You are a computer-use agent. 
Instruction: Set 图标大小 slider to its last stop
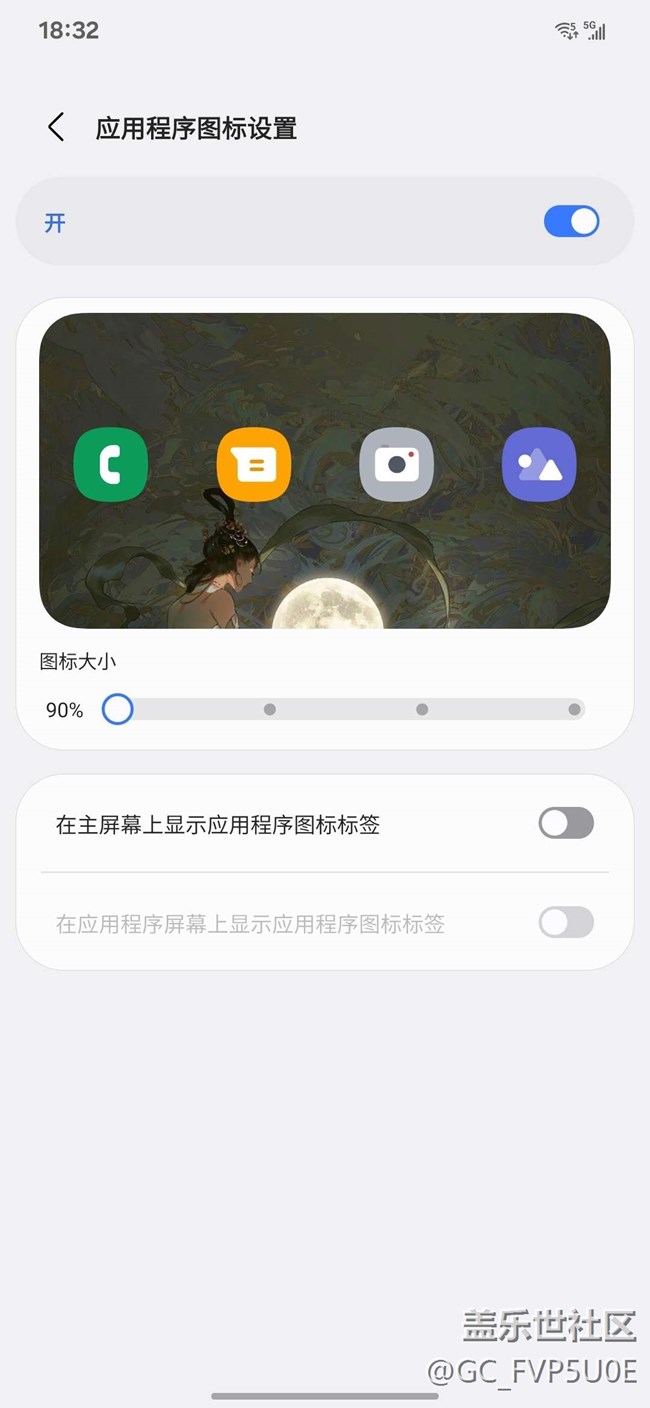(x=574, y=710)
